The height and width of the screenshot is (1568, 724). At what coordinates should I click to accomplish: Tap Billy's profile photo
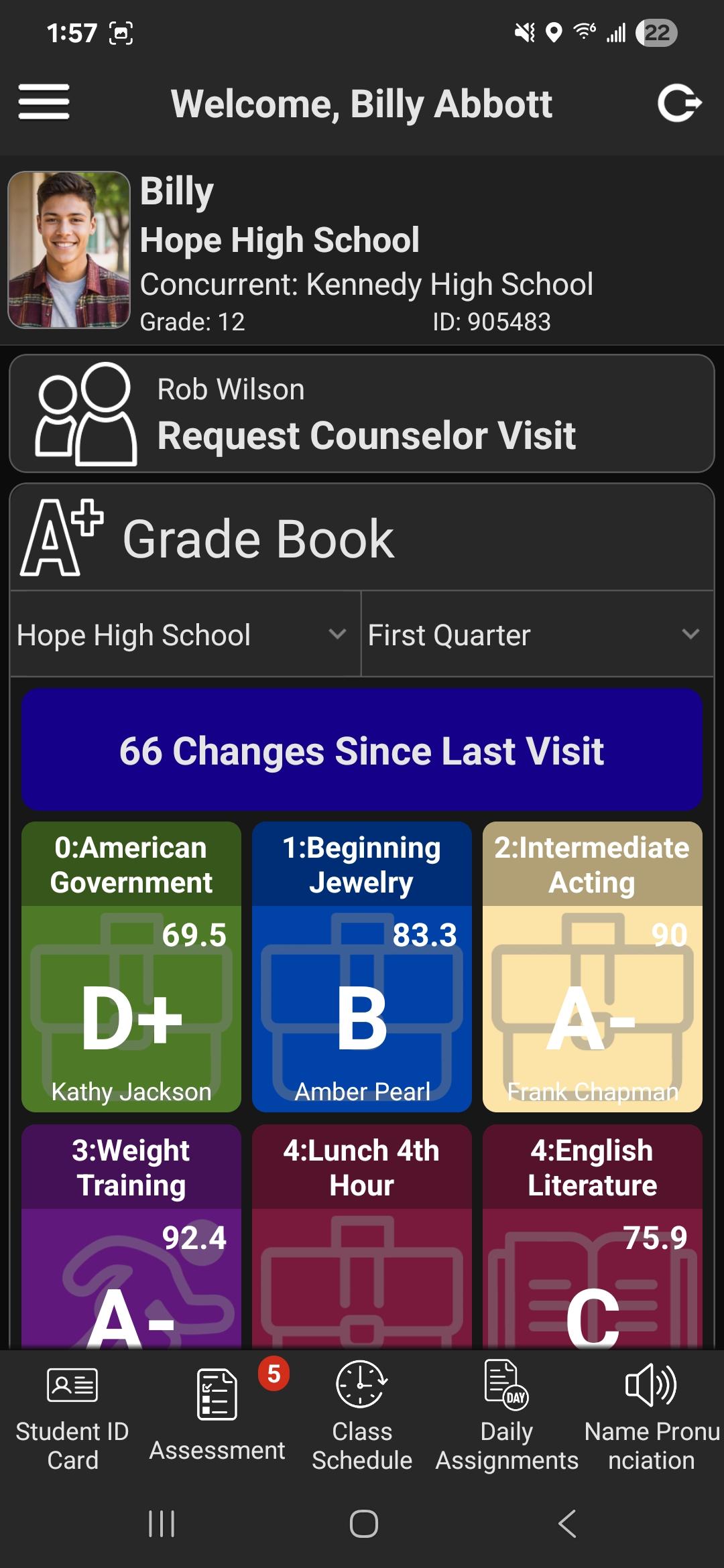[69, 250]
